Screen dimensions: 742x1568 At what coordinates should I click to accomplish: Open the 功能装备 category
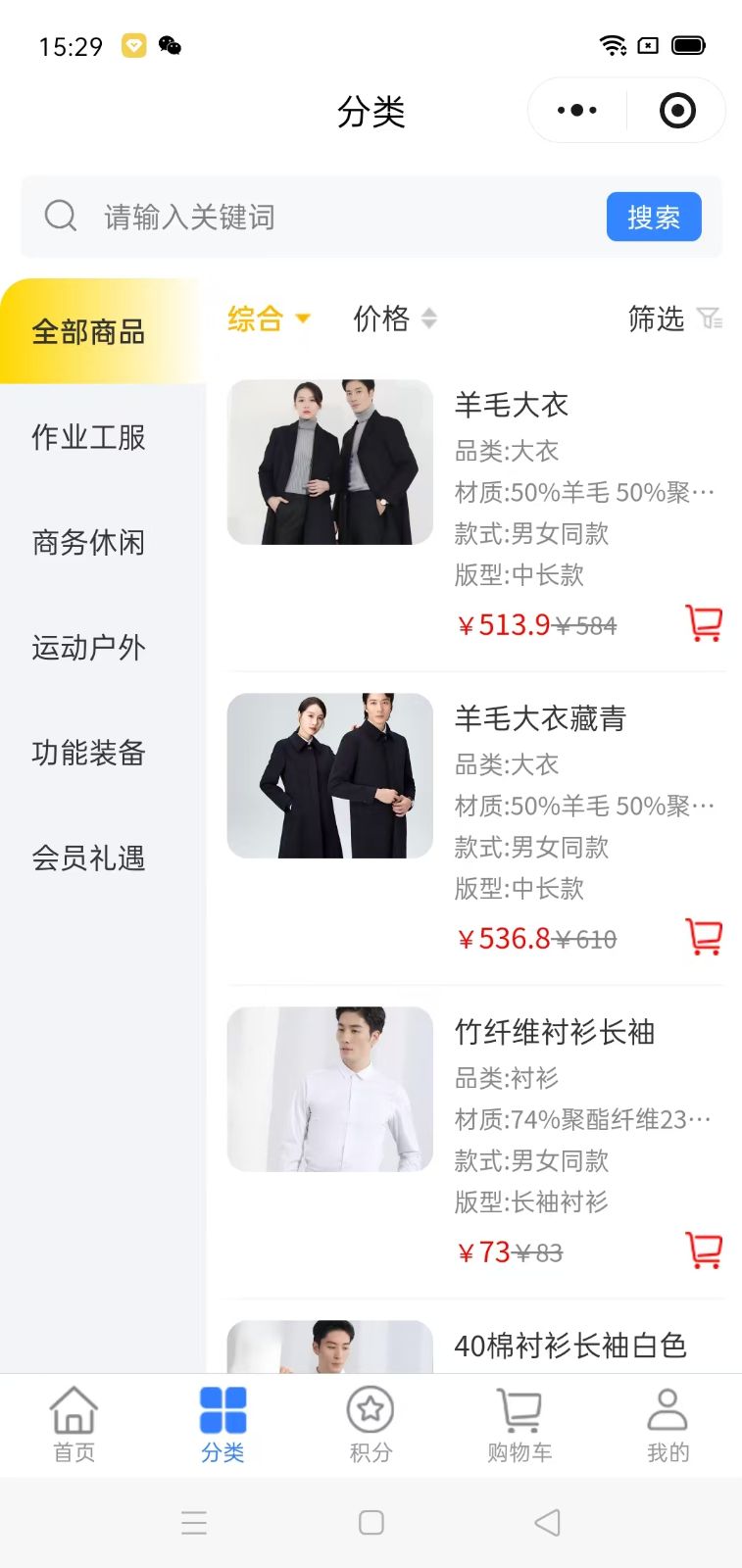(x=89, y=753)
